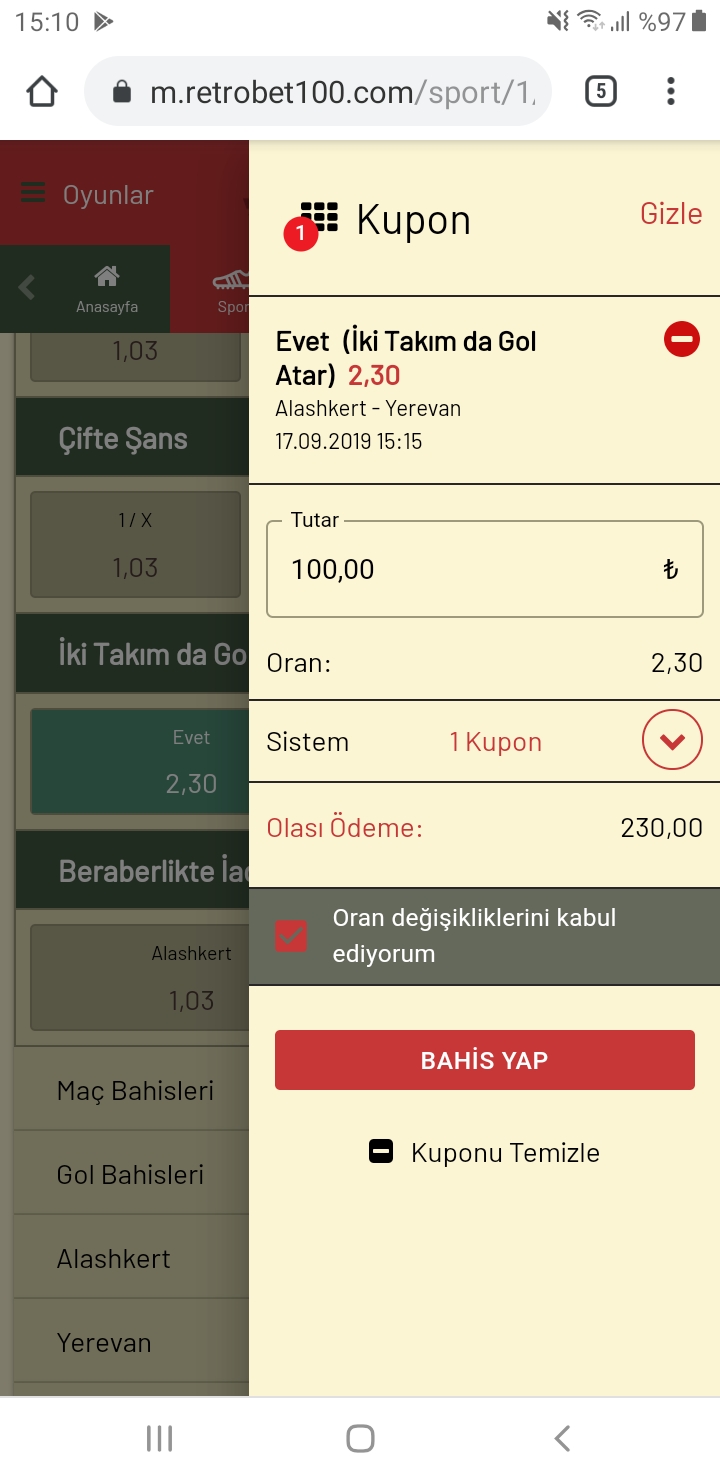The image size is (720, 1480).
Task: Switch to the Anasayfa tab
Action: [x=107, y=289]
